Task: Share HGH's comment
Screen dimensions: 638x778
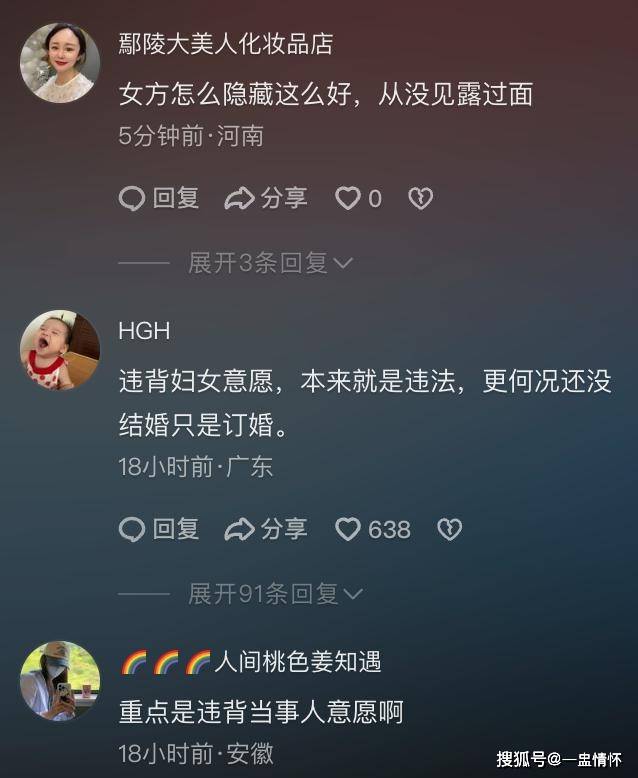Action: click(x=266, y=529)
